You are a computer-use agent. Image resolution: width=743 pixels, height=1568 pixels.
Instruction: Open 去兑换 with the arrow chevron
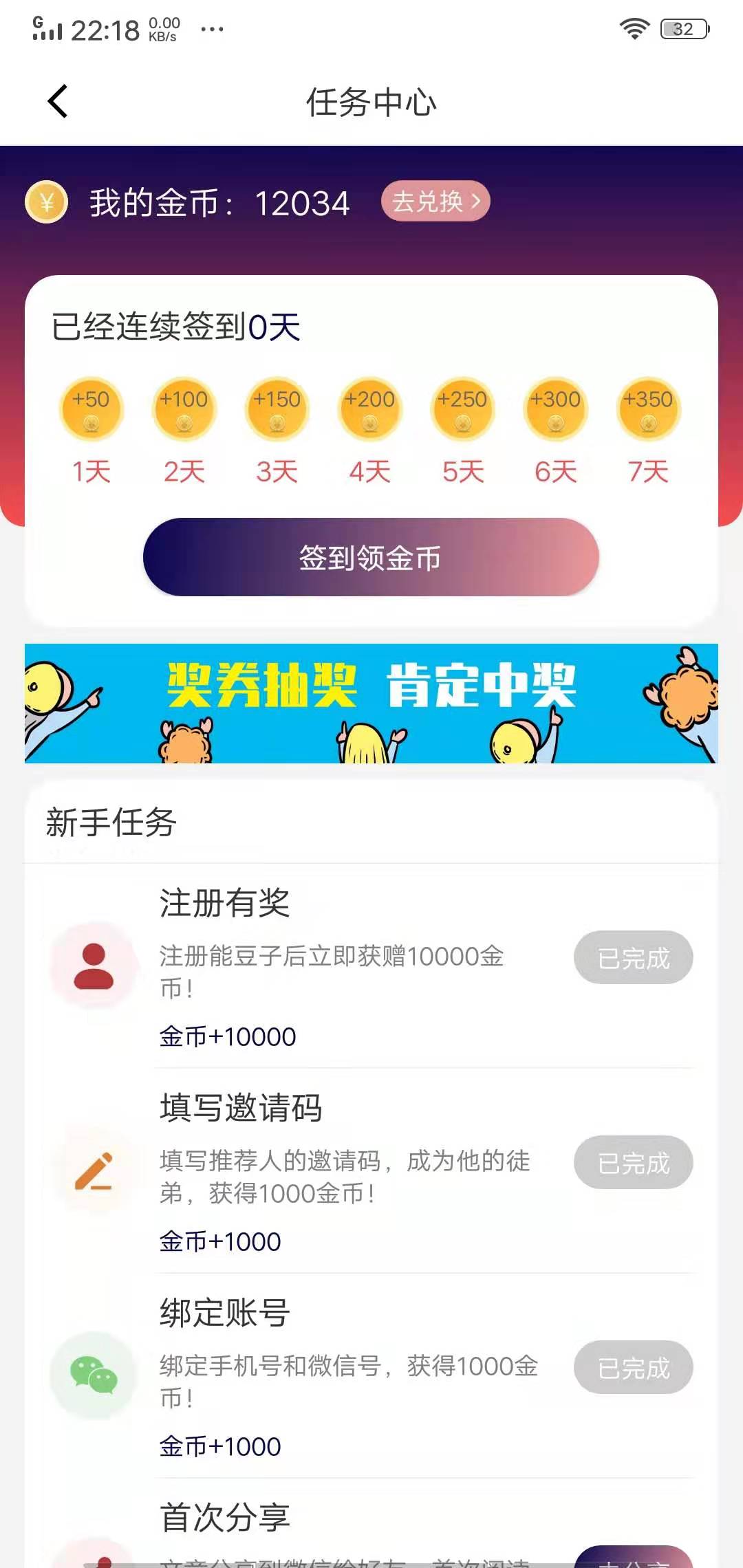point(436,202)
